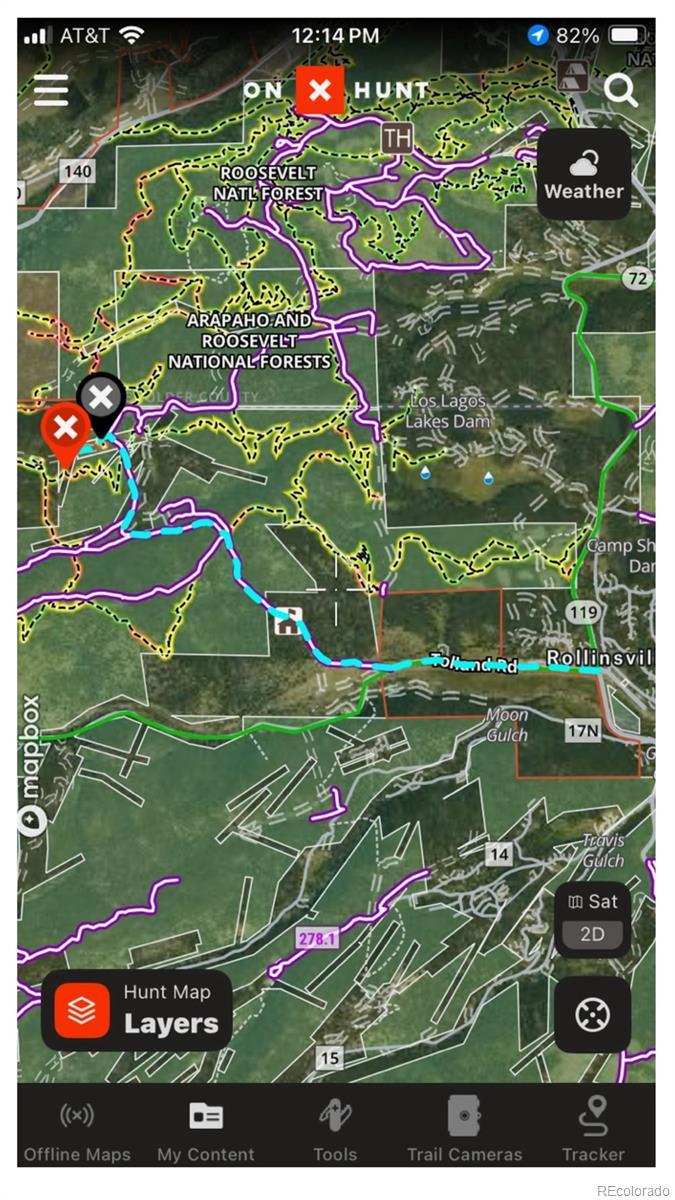Image resolution: width=675 pixels, height=1200 pixels.
Task: Open Hunt Map Layers
Action: point(137,1009)
